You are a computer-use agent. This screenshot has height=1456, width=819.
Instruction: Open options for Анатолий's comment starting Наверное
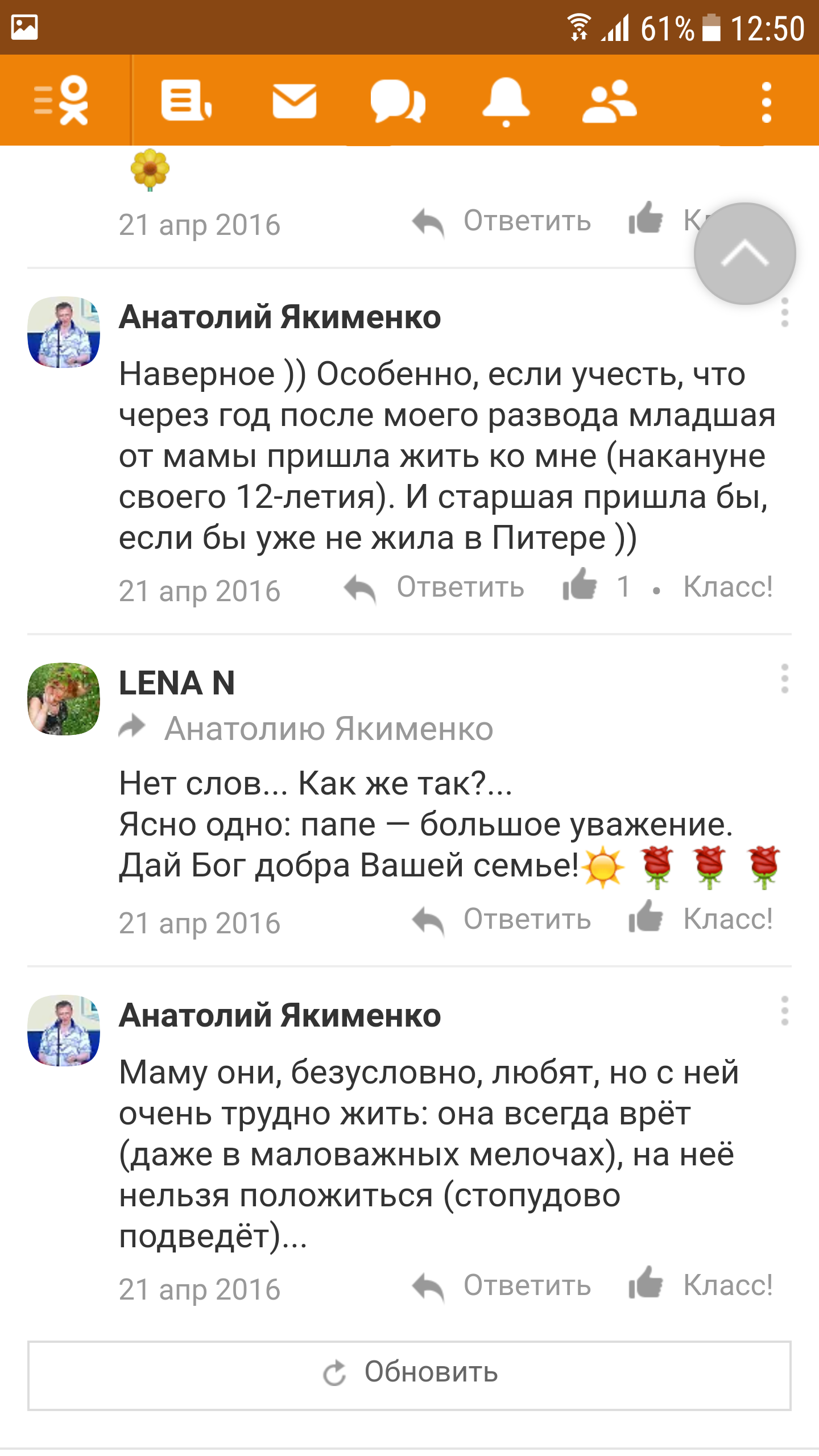coord(785,313)
